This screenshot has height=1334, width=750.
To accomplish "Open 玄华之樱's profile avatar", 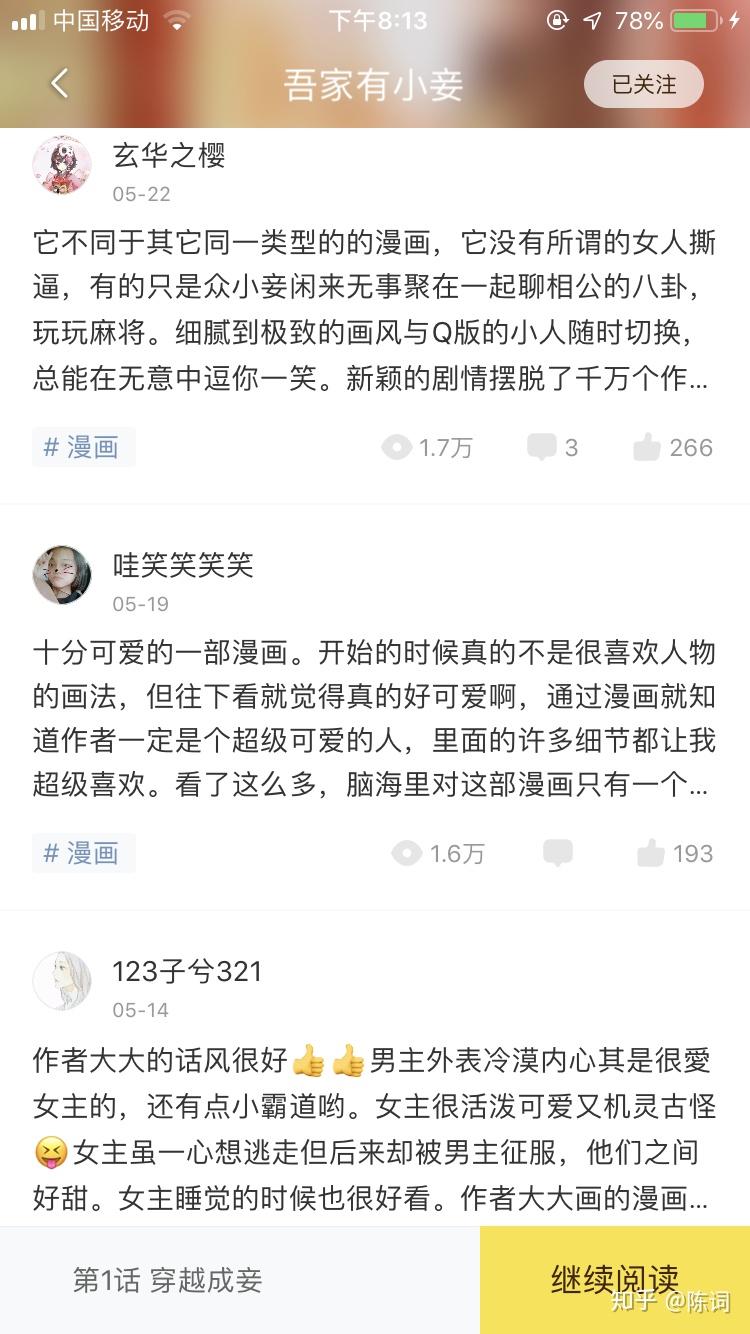I will tap(62, 164).
